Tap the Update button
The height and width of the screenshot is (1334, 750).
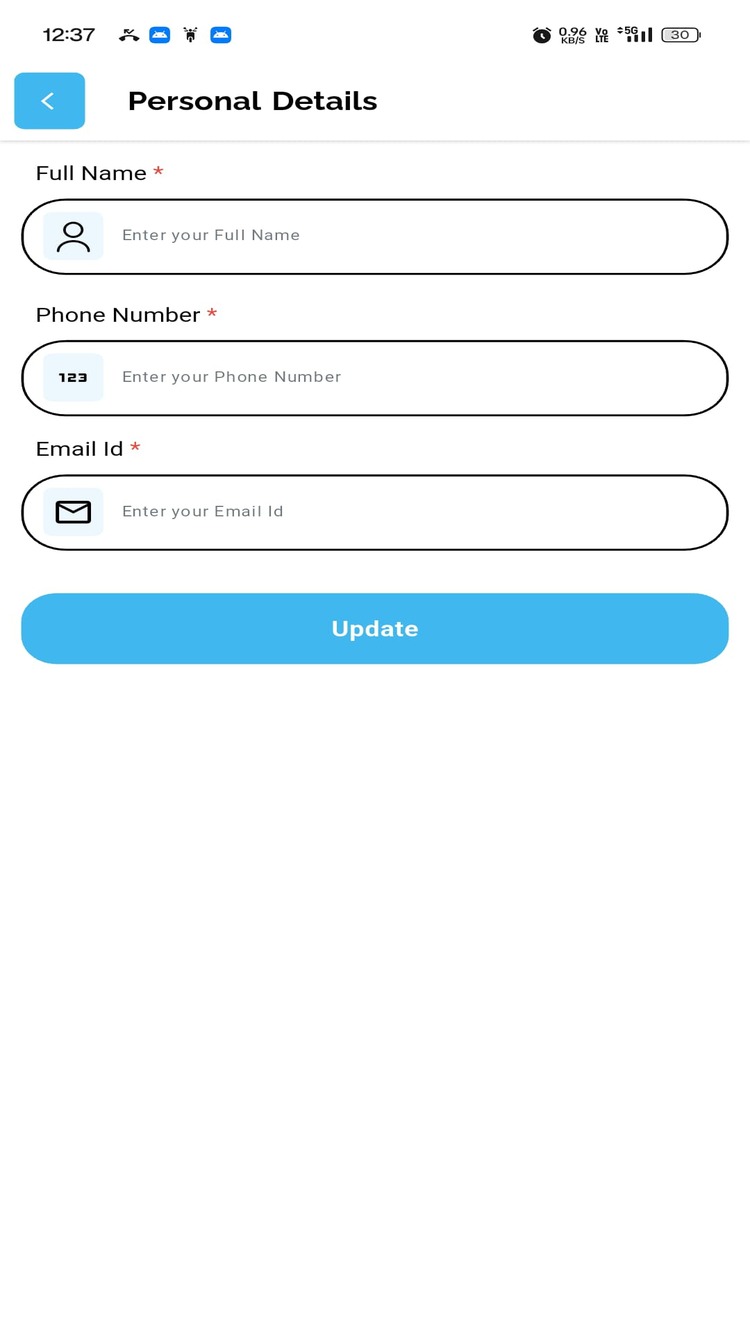(375, 629)
